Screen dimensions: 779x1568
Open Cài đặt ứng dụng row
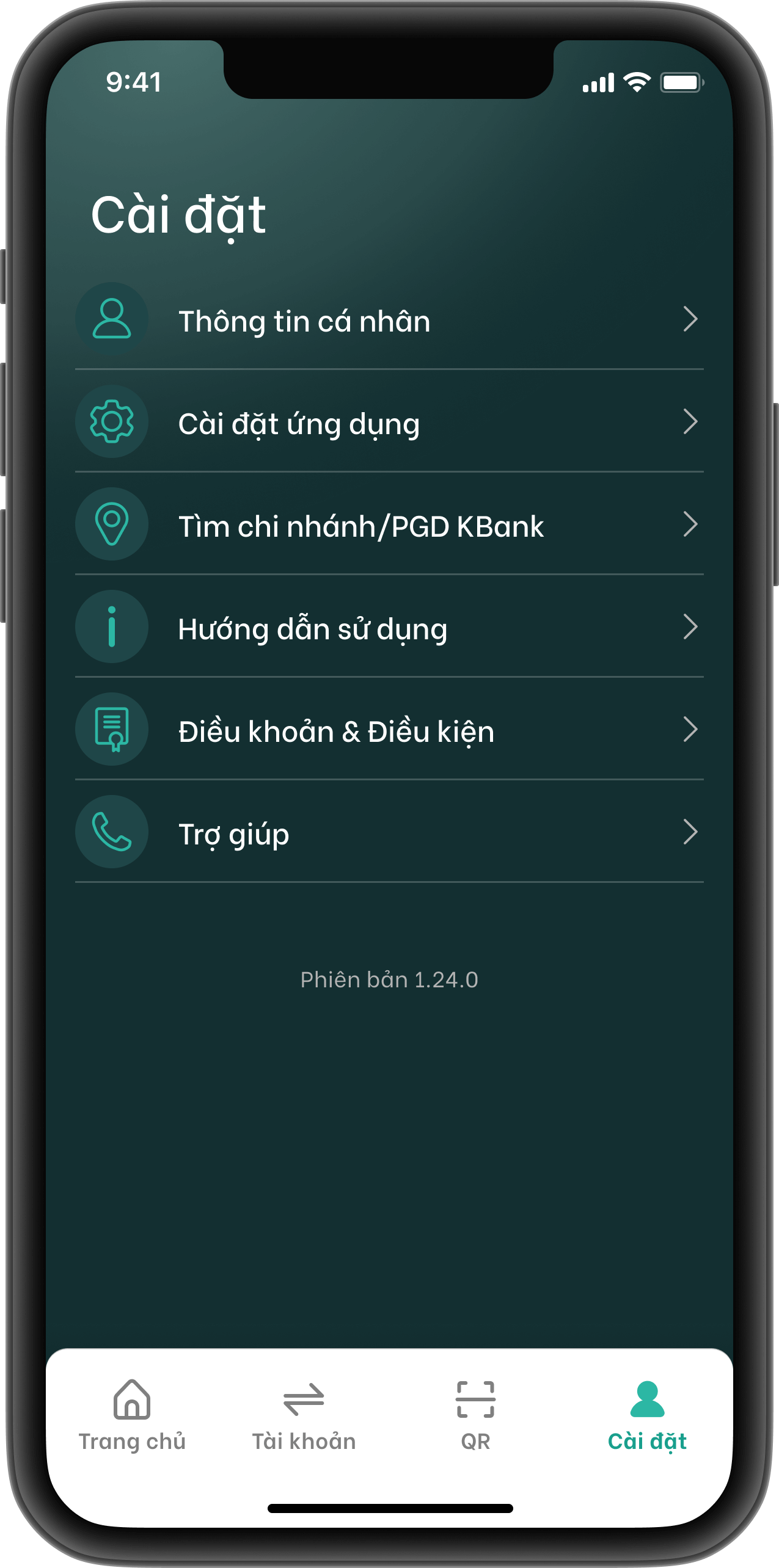pos(389,423)
